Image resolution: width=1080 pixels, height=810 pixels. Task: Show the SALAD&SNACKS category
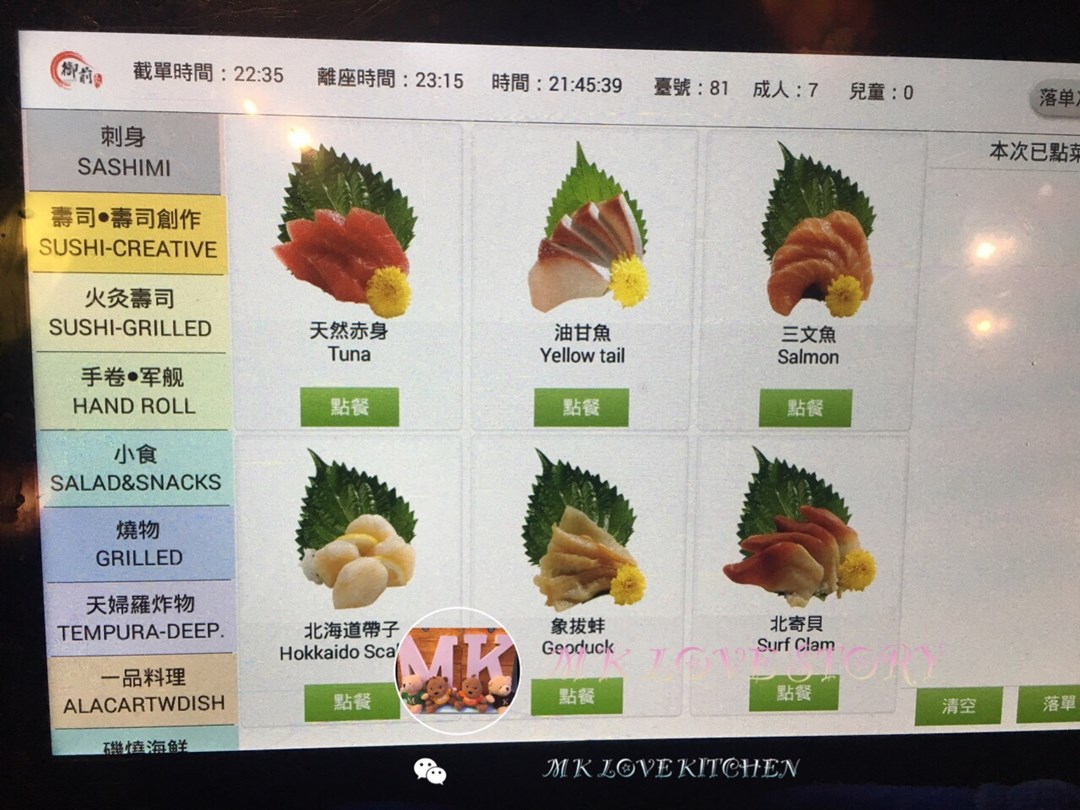[135, 468]
